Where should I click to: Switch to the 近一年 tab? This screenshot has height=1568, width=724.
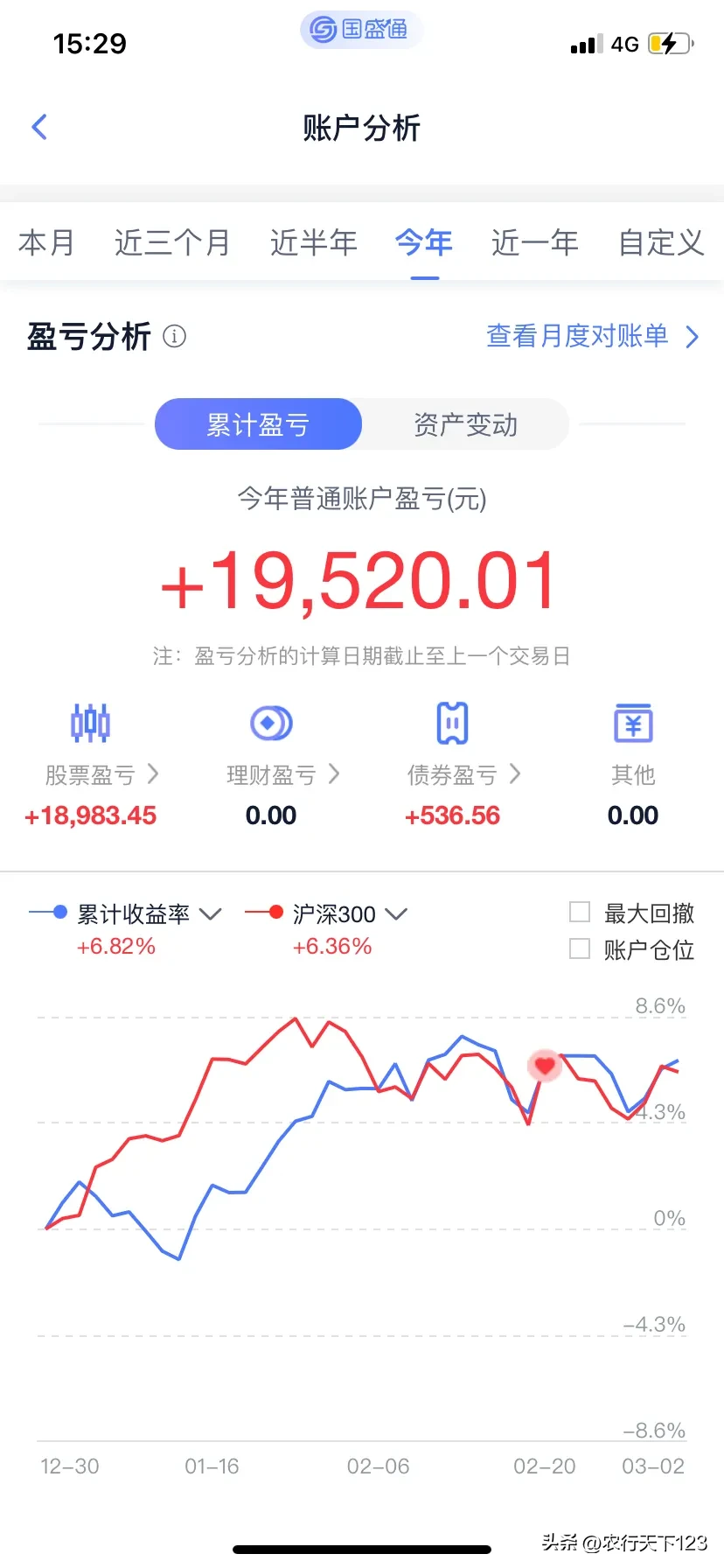pyautogui.click(x=535, y=242)
